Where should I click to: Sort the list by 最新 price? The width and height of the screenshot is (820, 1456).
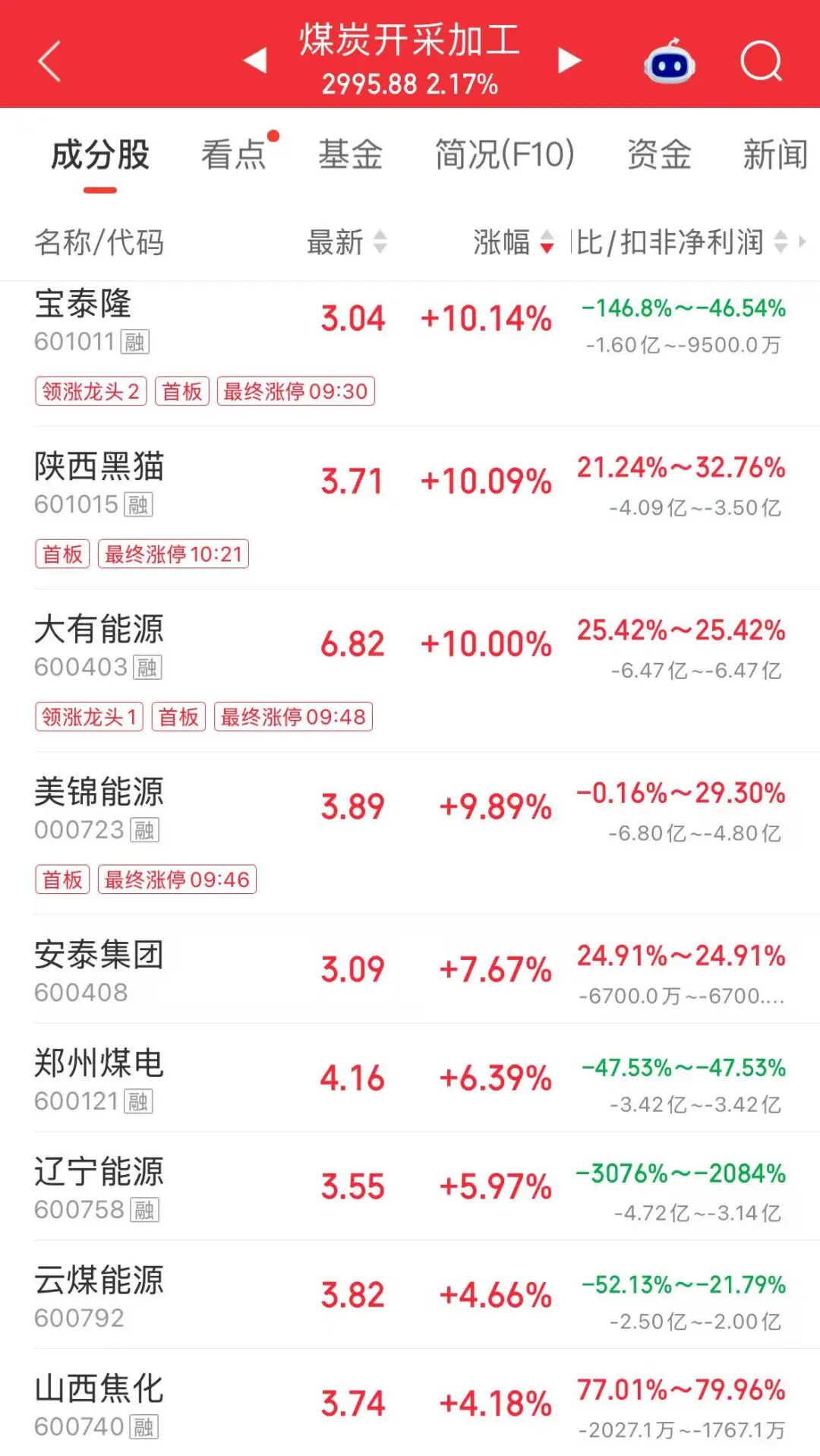click(347, 242)
